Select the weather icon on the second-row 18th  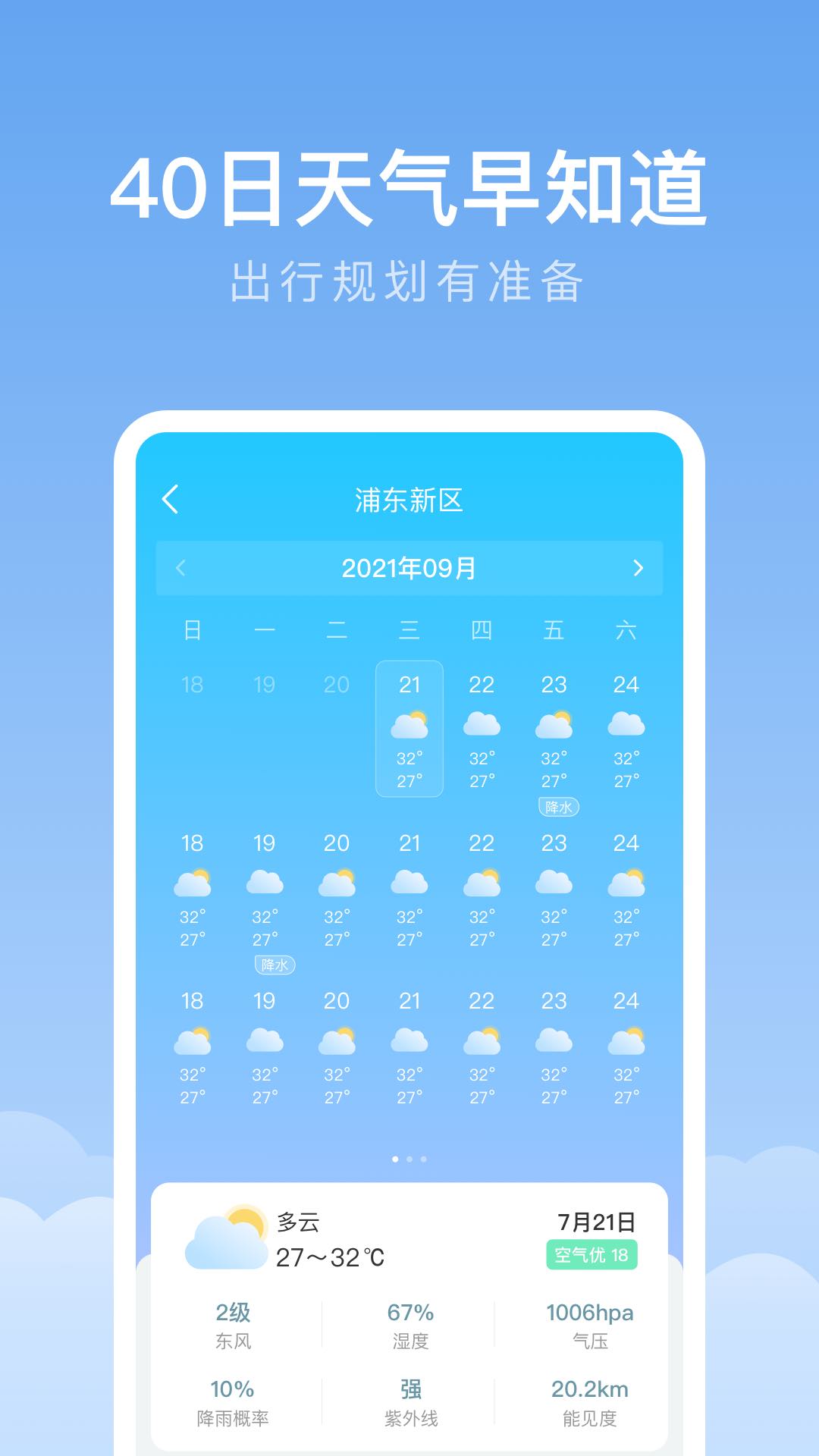pos(192,883)
